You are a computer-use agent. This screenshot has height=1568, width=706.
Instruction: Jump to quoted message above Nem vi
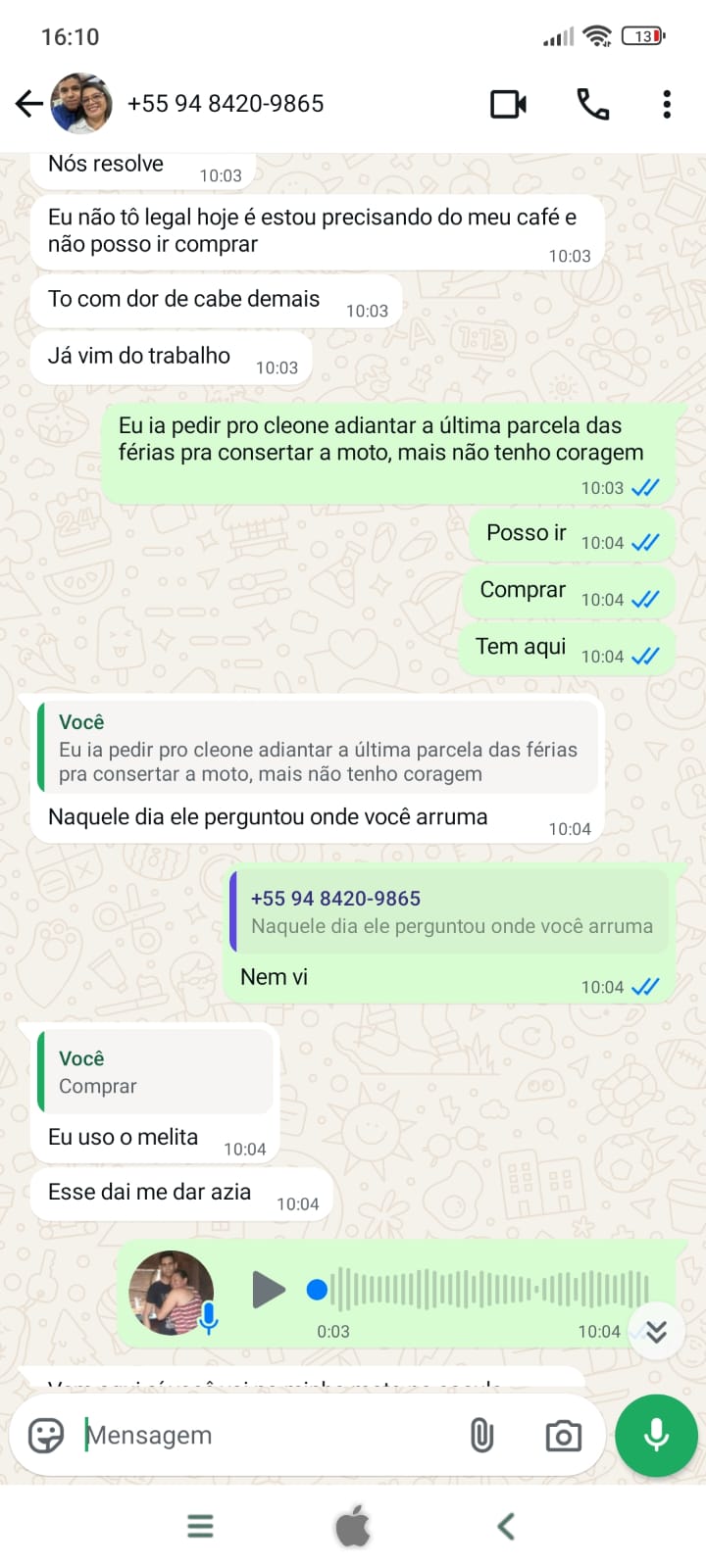pyautogui.click(x=449, y=911)
